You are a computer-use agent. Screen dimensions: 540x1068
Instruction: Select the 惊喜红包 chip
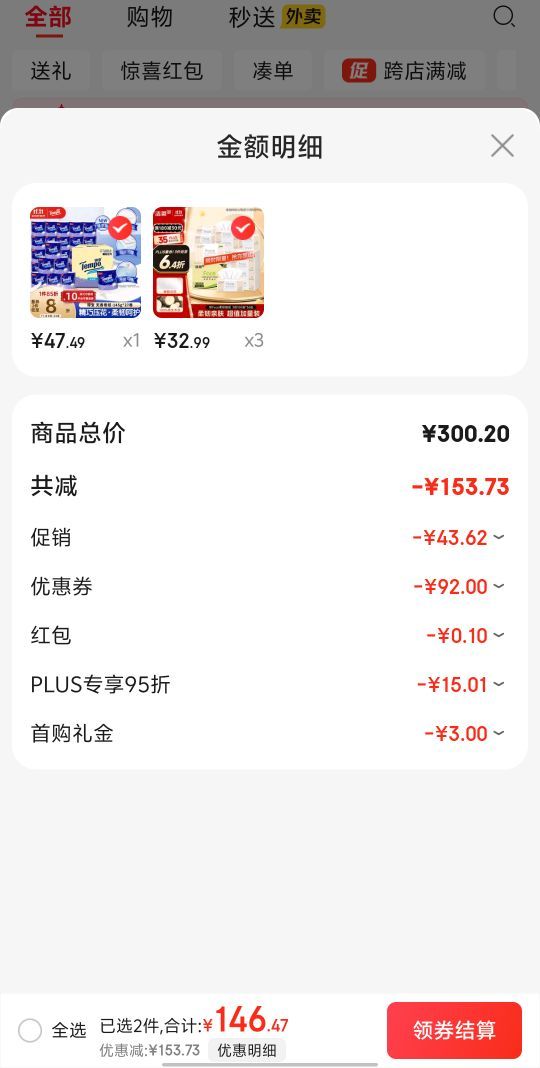point(162,71)
